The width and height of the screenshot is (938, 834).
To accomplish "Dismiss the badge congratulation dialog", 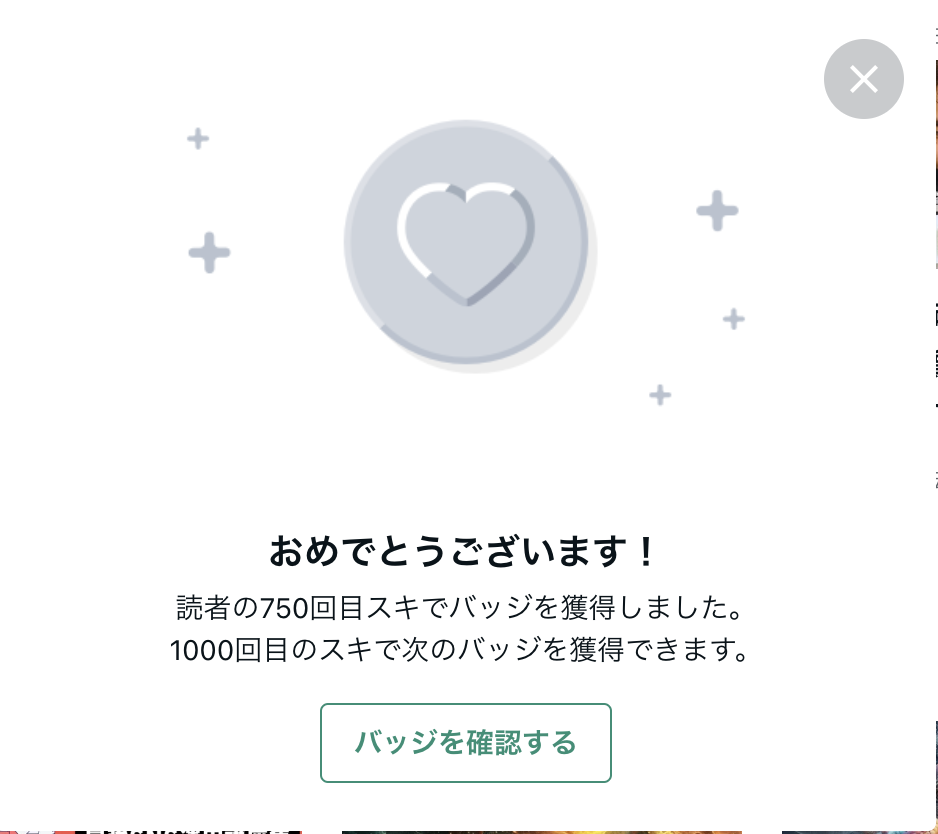I will 863,79.
